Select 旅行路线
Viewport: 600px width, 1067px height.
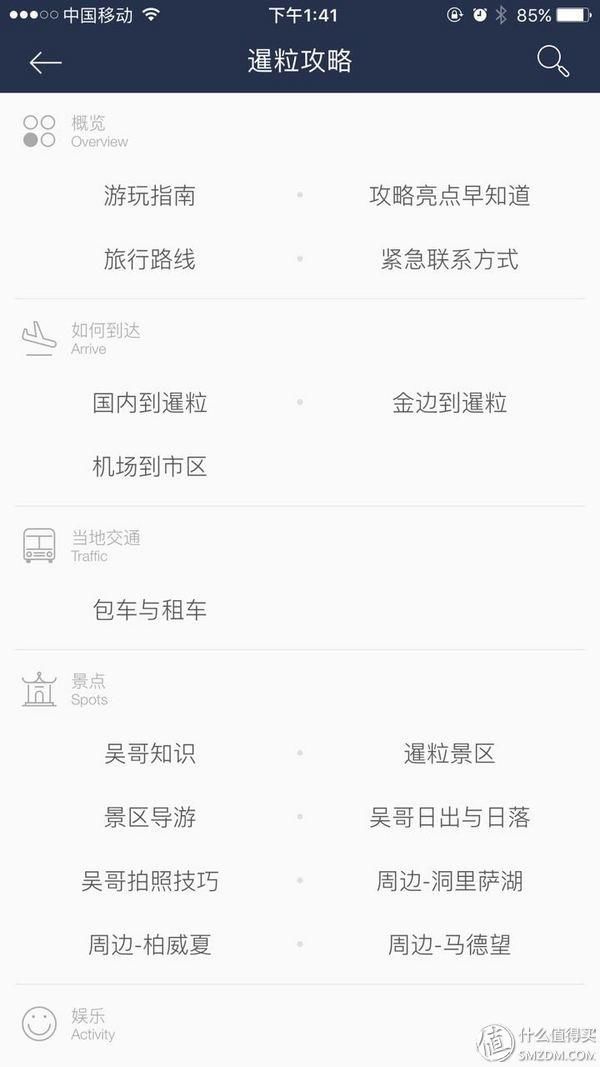coord(150,259)
